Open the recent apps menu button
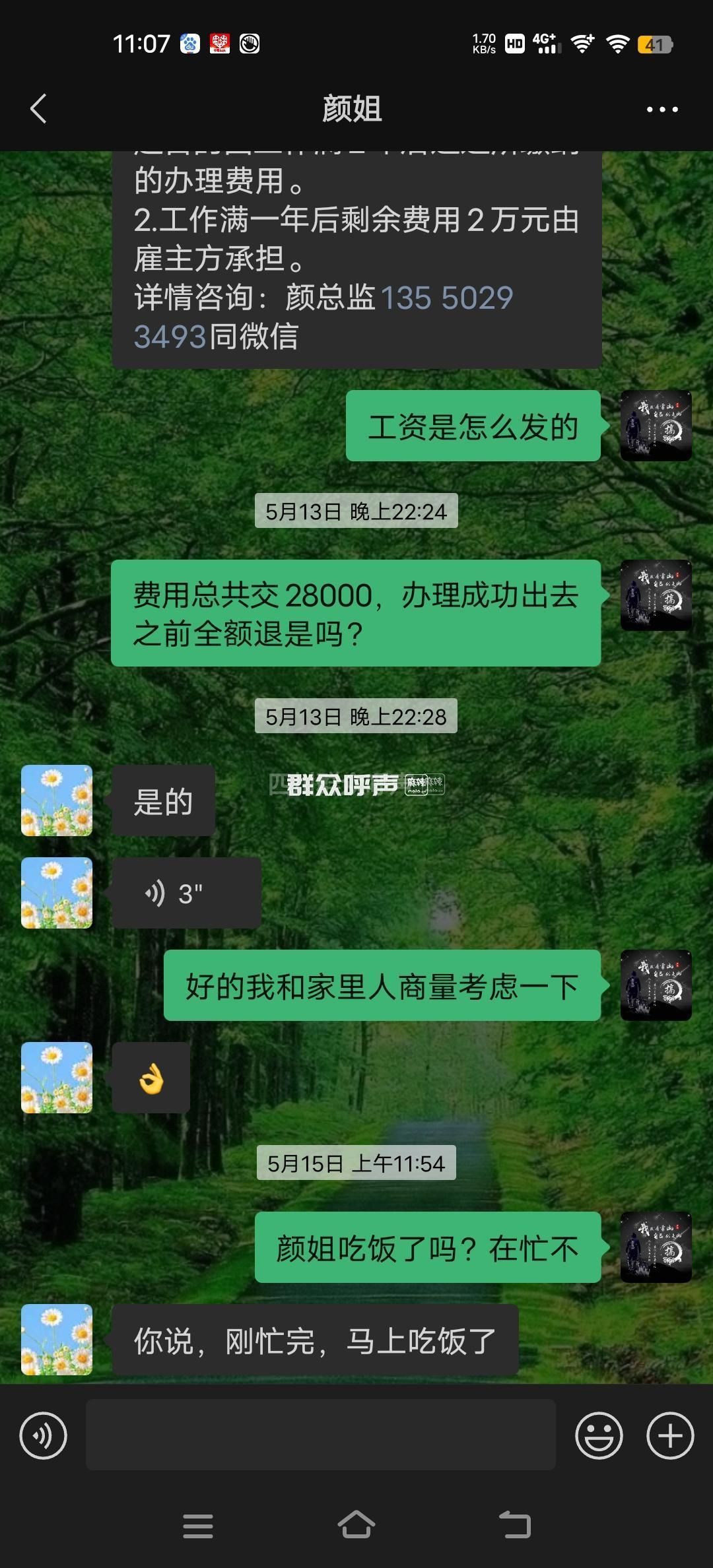Viewport: 713px width, 1568px height. pos(197,1525)
